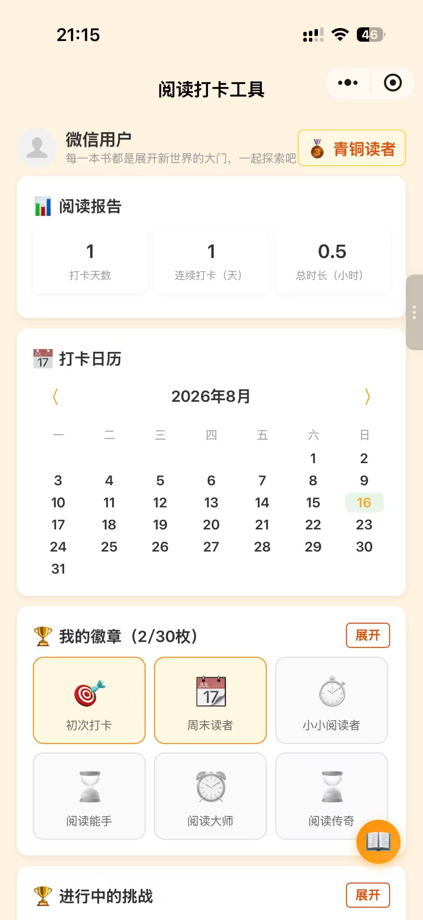Screen dimensions: 423x920
Task: Open the side handle on the right edge
Action: pos(415,313)
